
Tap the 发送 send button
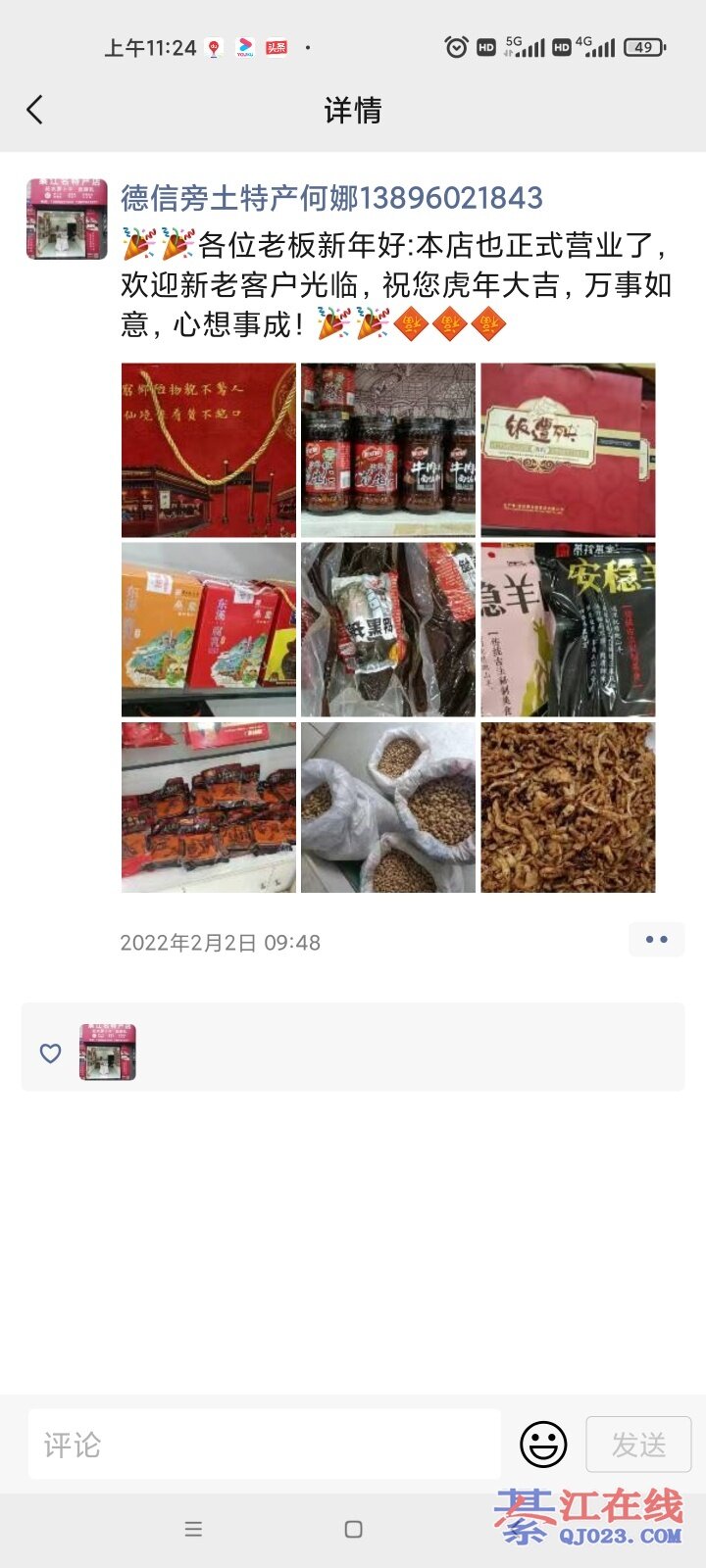638,1445
